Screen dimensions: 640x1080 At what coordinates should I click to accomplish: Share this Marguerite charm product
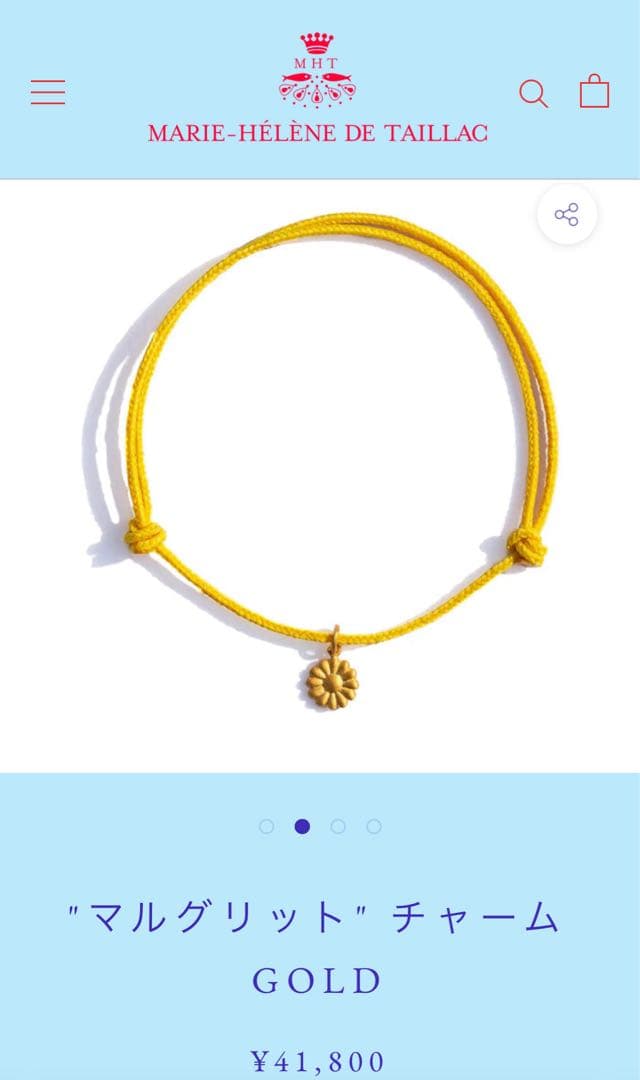click(567, 215)
